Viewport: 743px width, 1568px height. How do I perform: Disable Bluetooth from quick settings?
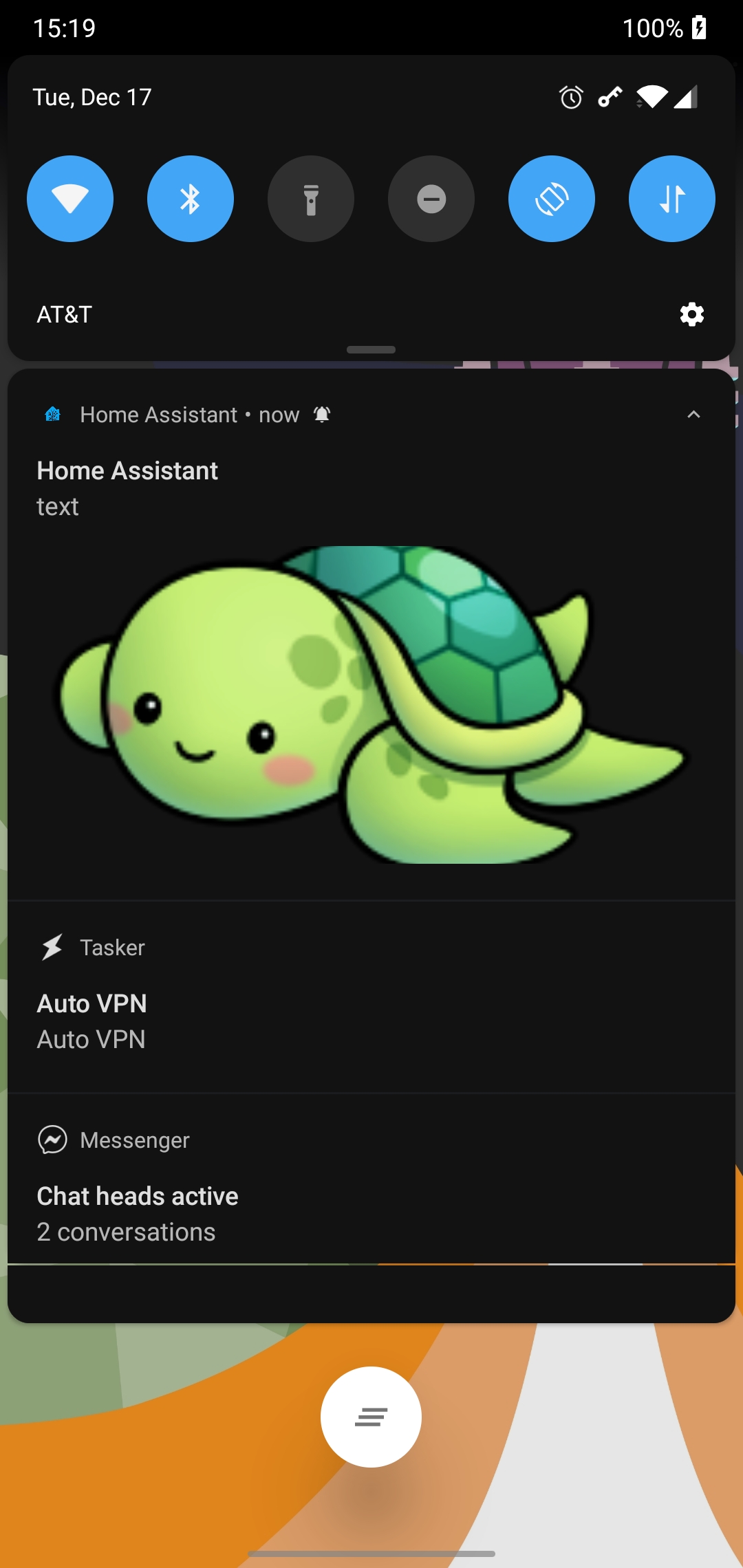[x=191, y=198]
